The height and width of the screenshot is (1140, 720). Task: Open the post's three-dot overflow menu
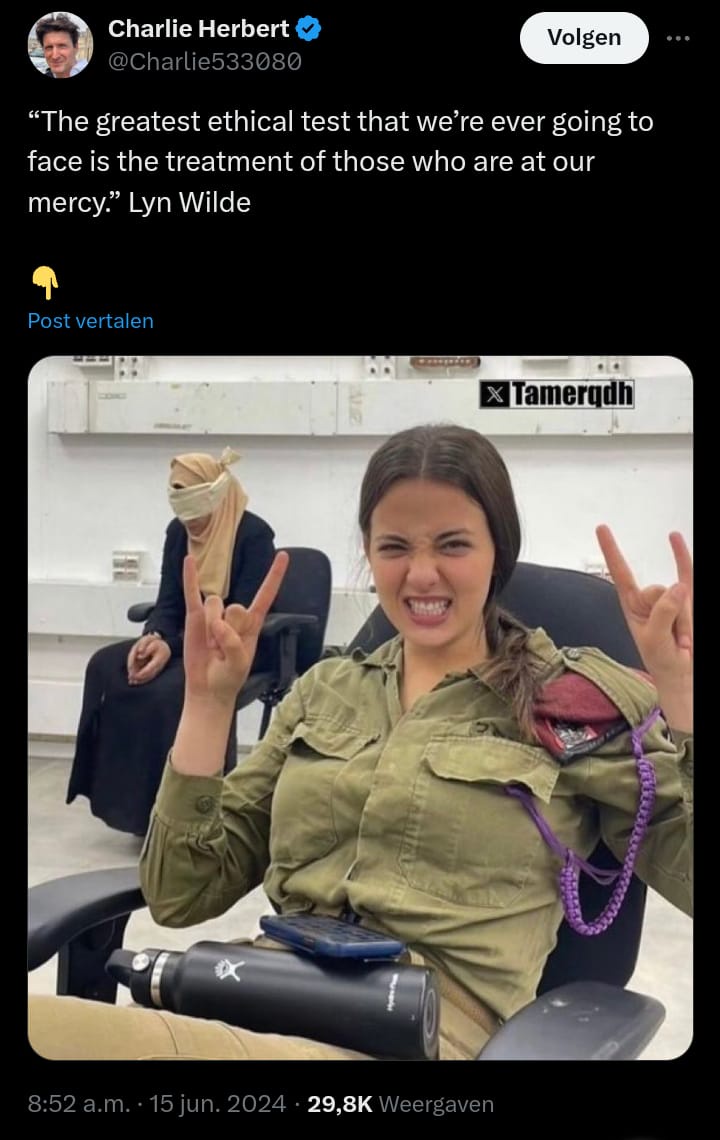678,38
